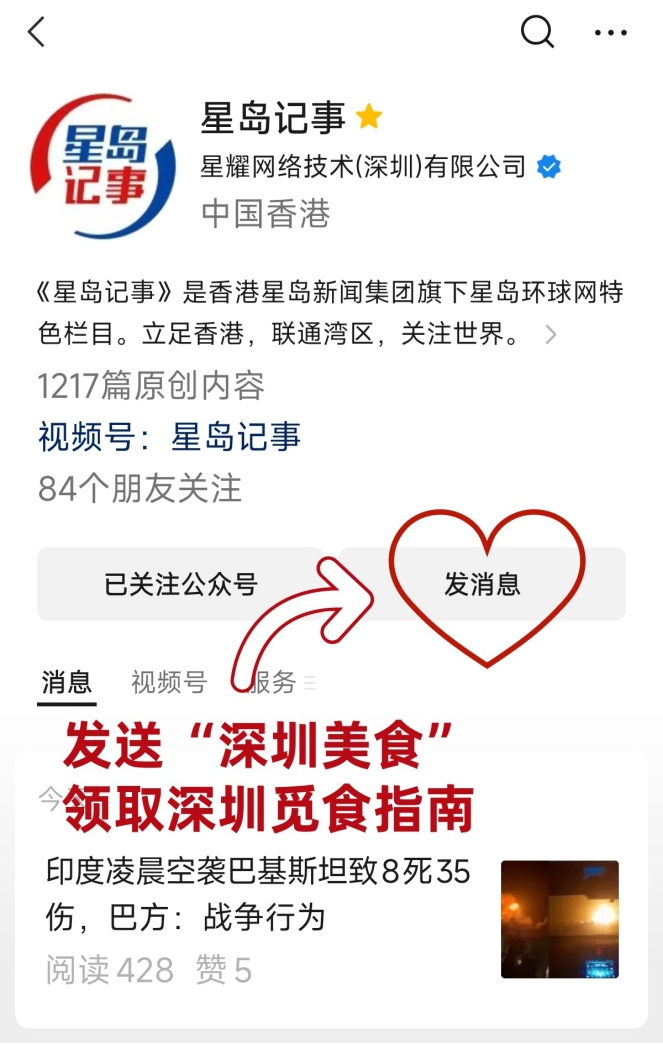
Task: Open the article about 印度凌晨空袭巴基斯坦
Action: 258,895
